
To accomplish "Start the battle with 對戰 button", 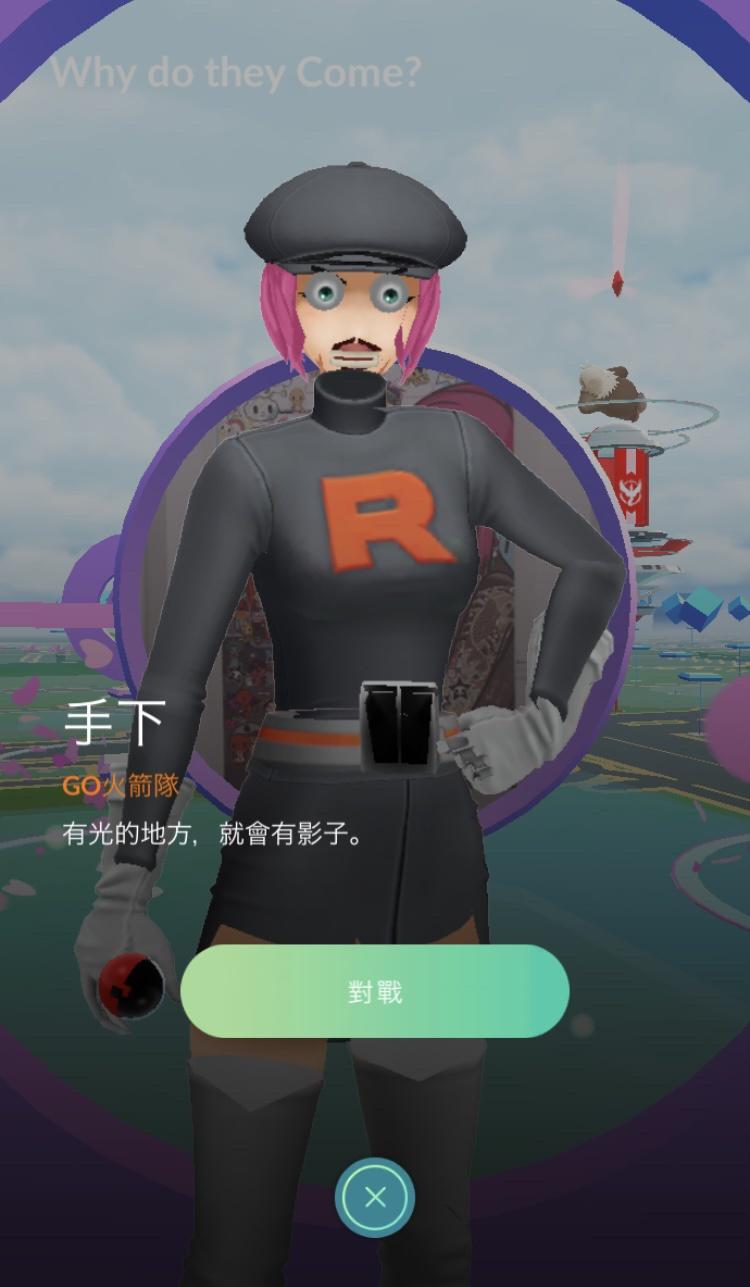I will (x=375, y=991).
